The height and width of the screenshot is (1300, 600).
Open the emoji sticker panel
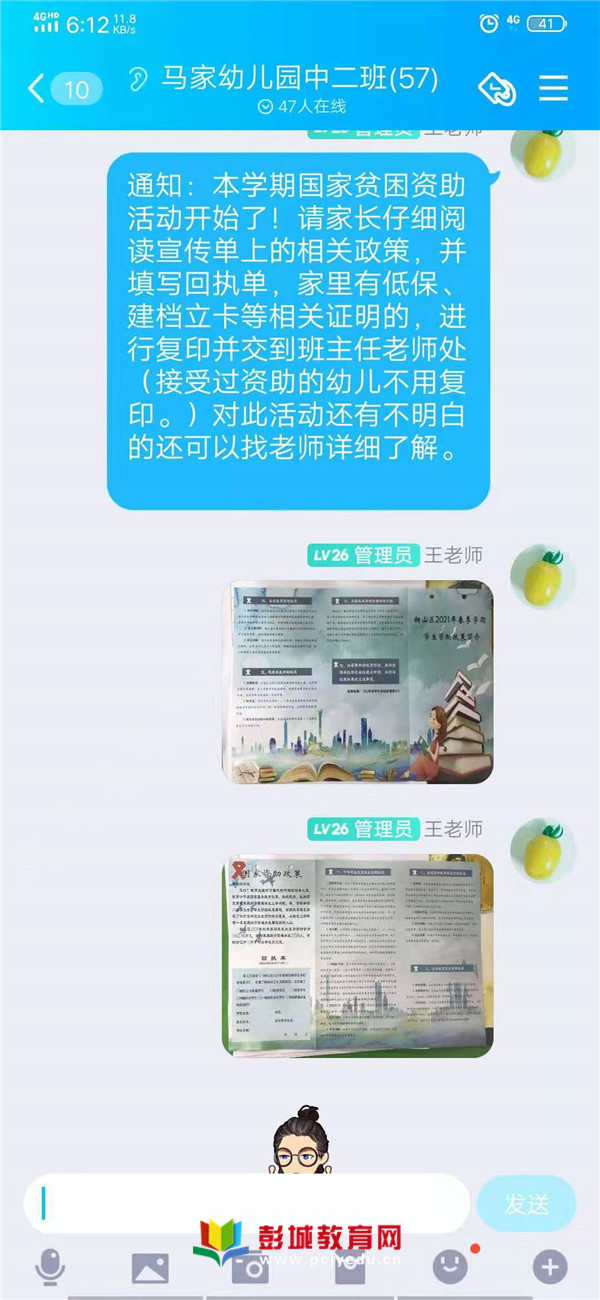click(x=450, y=1267)
